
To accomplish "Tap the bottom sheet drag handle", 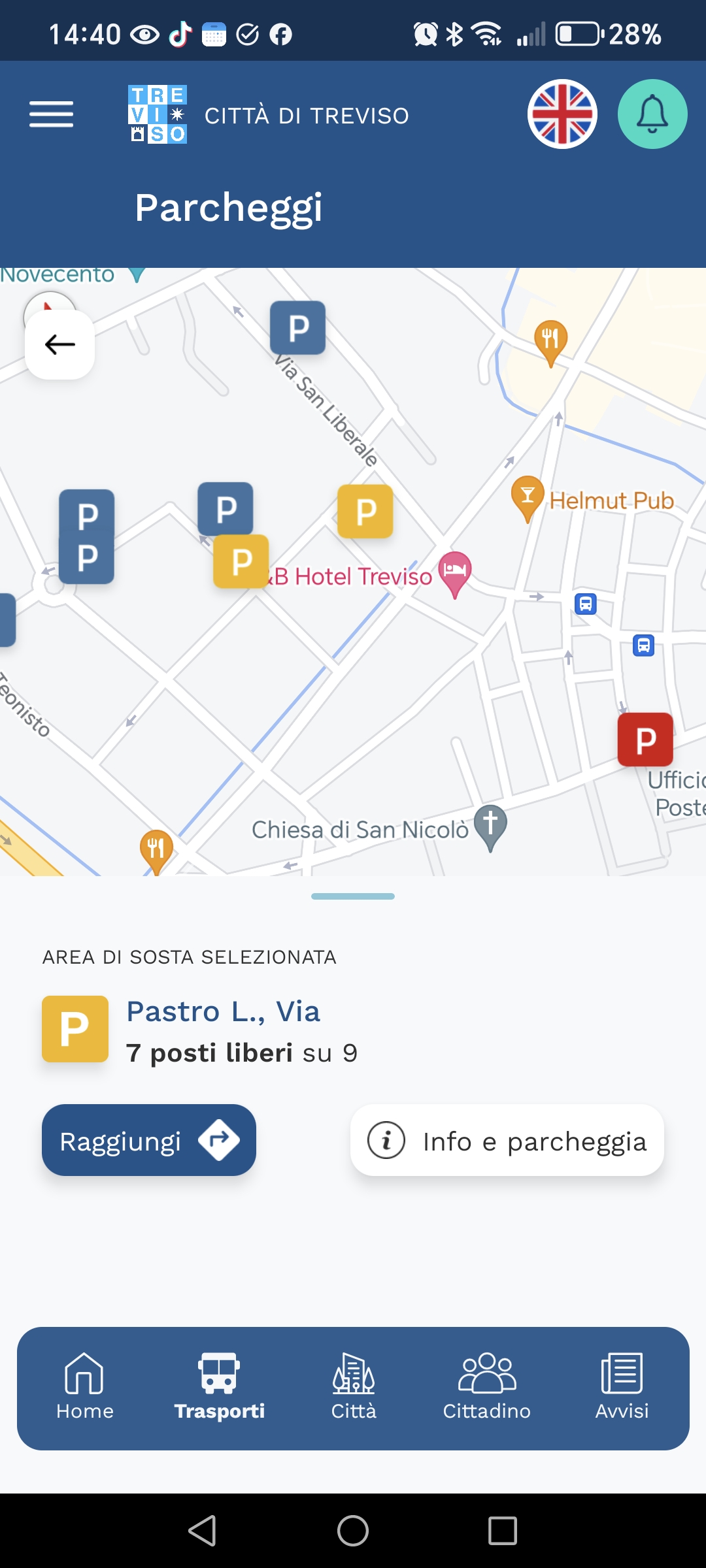I will [x=353, y=896].
